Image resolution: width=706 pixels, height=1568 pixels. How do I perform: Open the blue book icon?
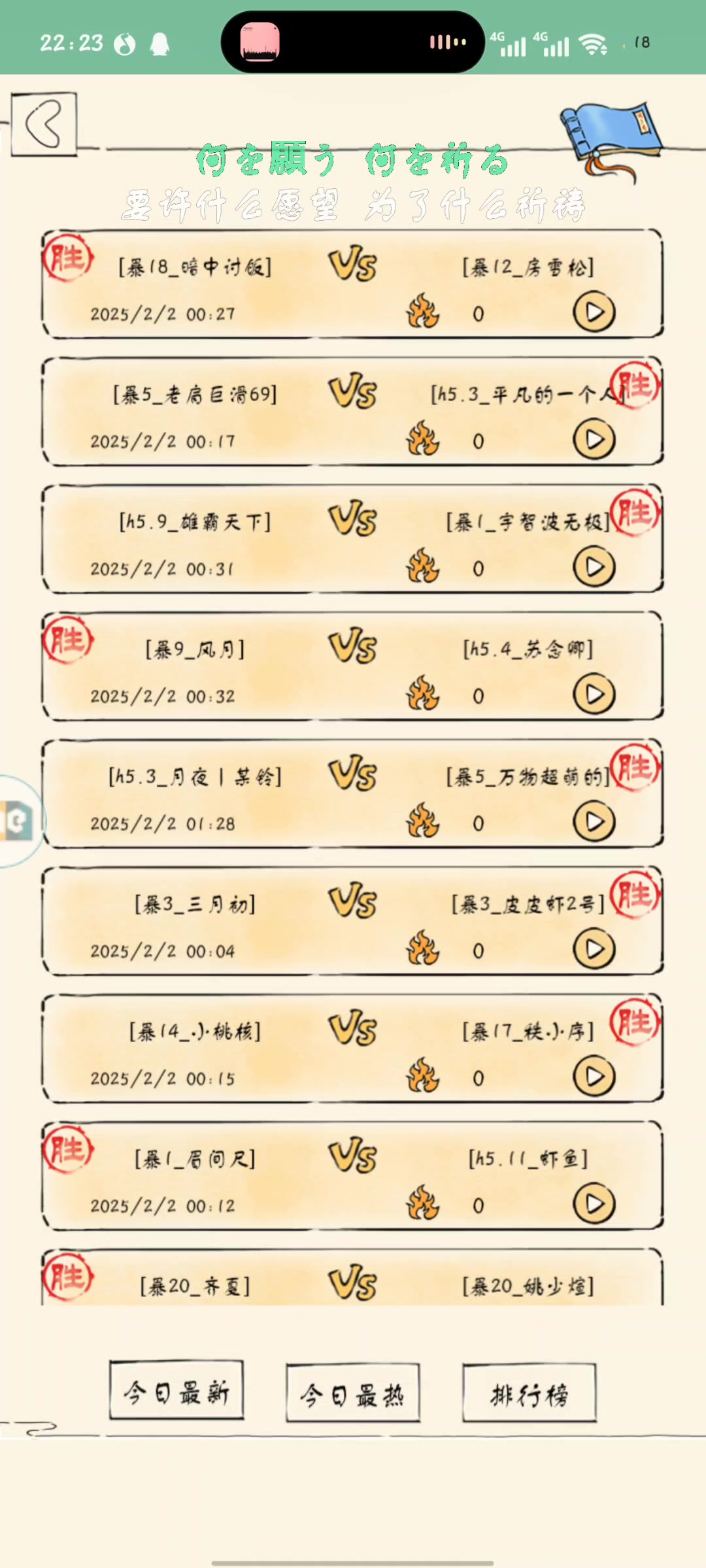pyautogui.click(x=611, y=135)
